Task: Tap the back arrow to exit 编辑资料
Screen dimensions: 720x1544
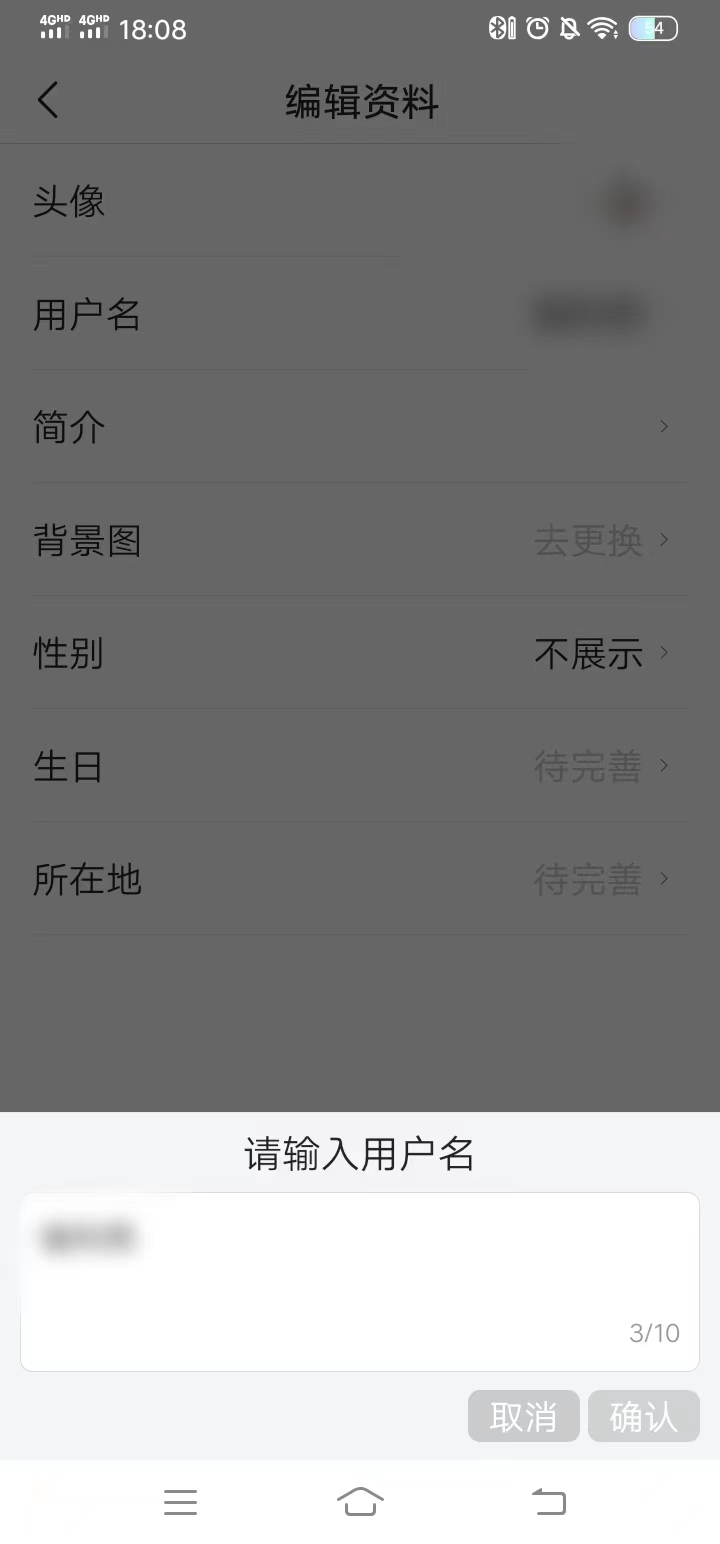Action: [x=48, y=100]
